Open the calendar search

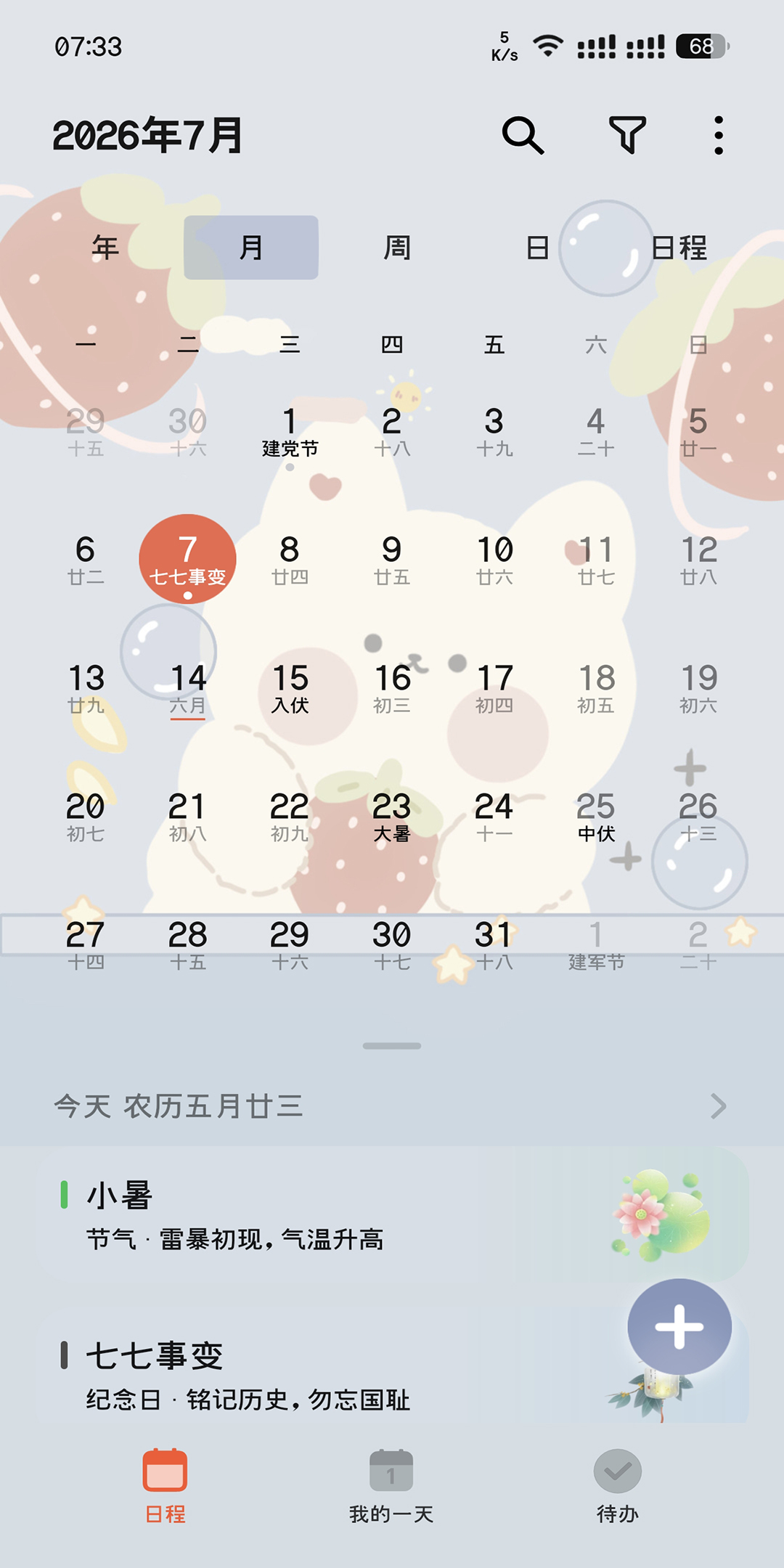pyautogui.click(x=523, y=135)
